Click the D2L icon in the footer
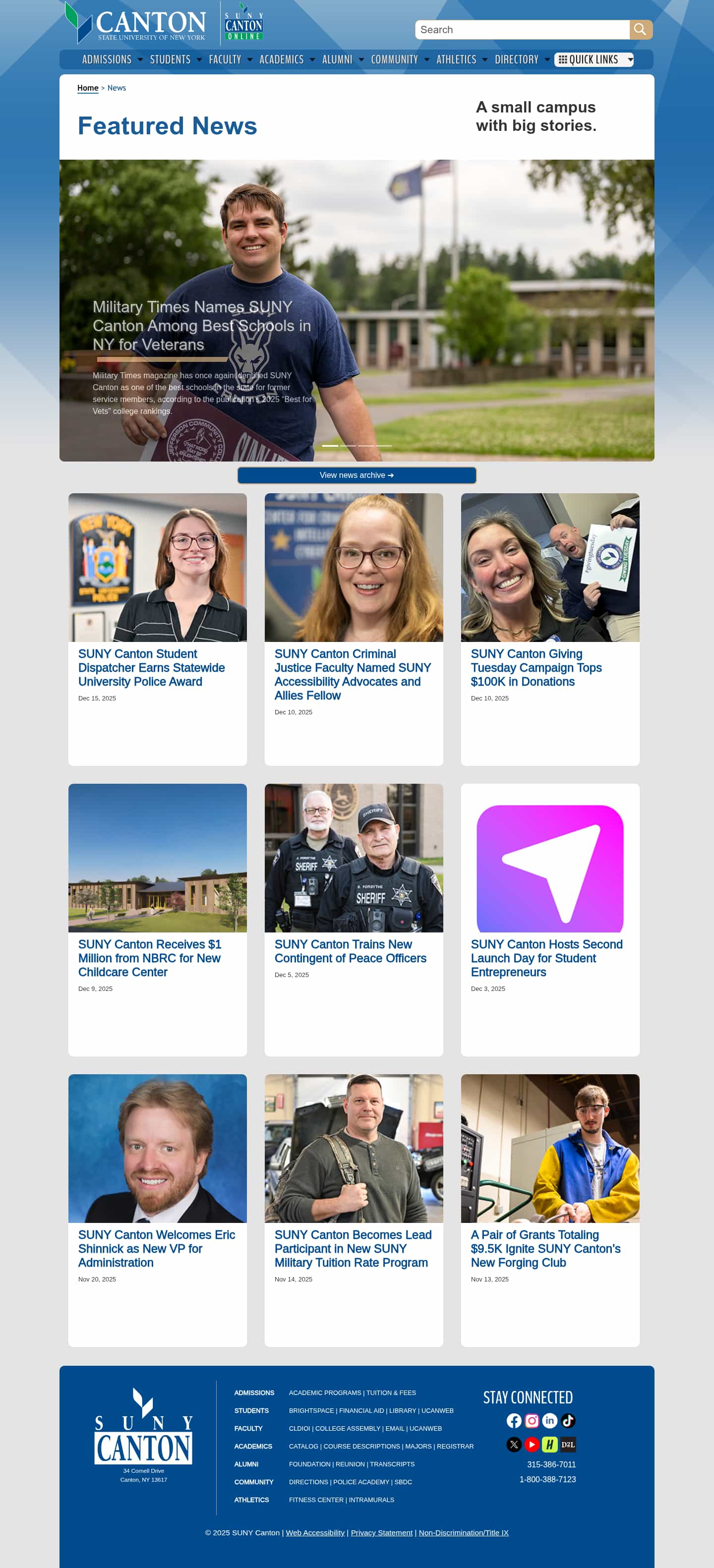This screenshot has height=1568, width=714. point(568,1444)
